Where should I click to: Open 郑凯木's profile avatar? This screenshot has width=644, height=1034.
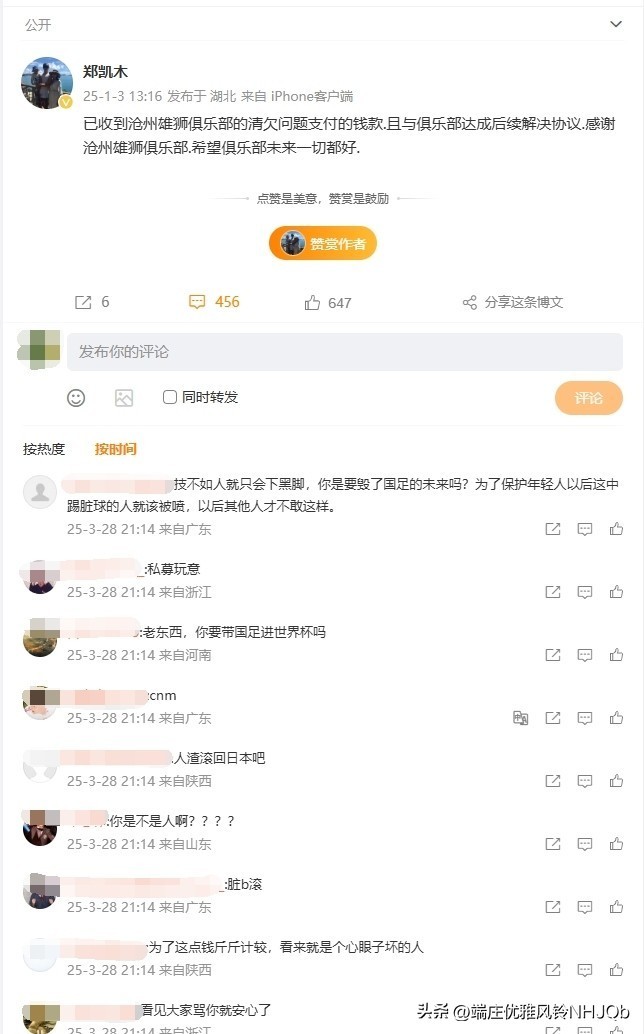click(x=47, y=83)
